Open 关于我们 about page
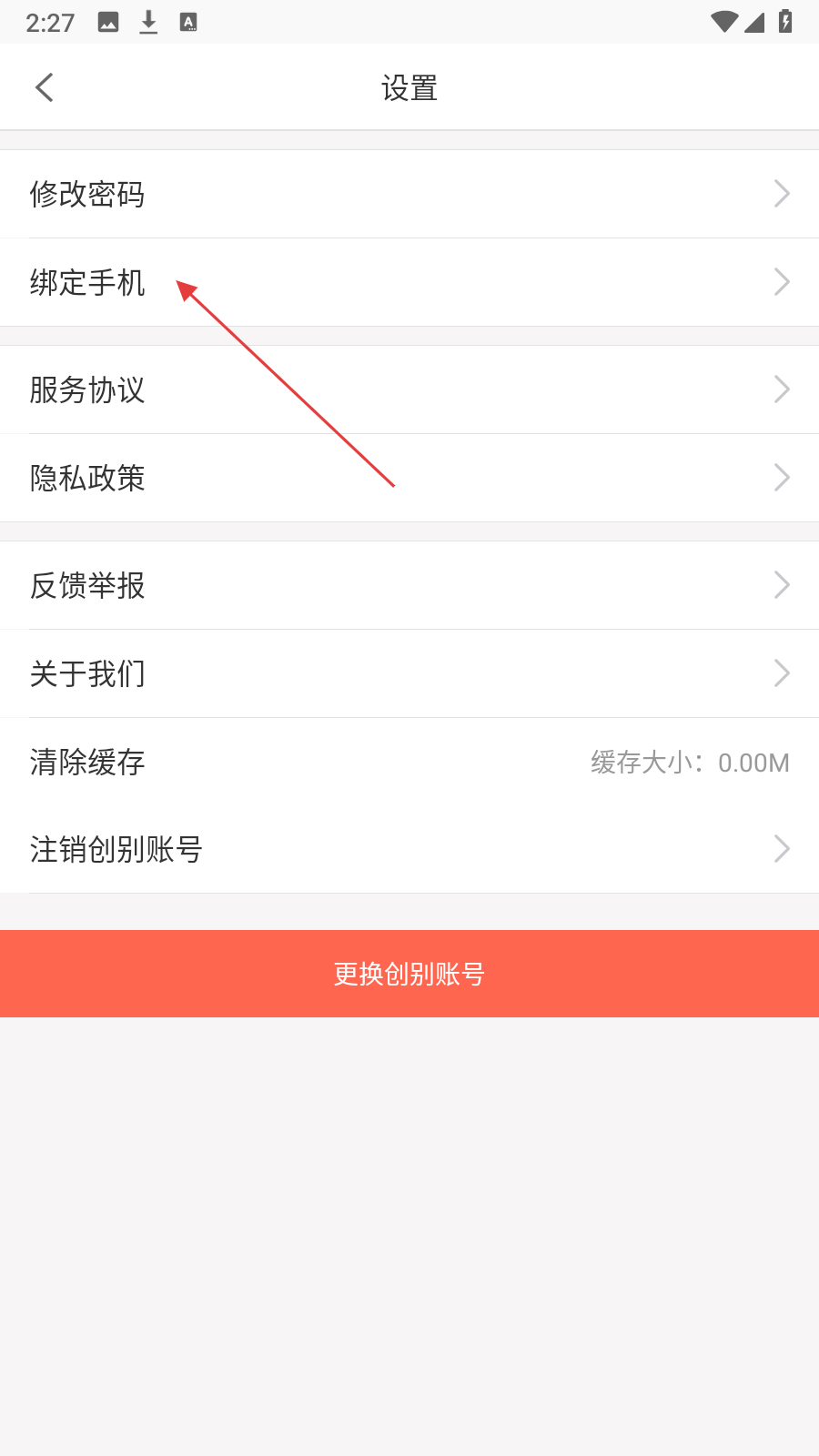The image size is (819, 1456). pos(409,673)
